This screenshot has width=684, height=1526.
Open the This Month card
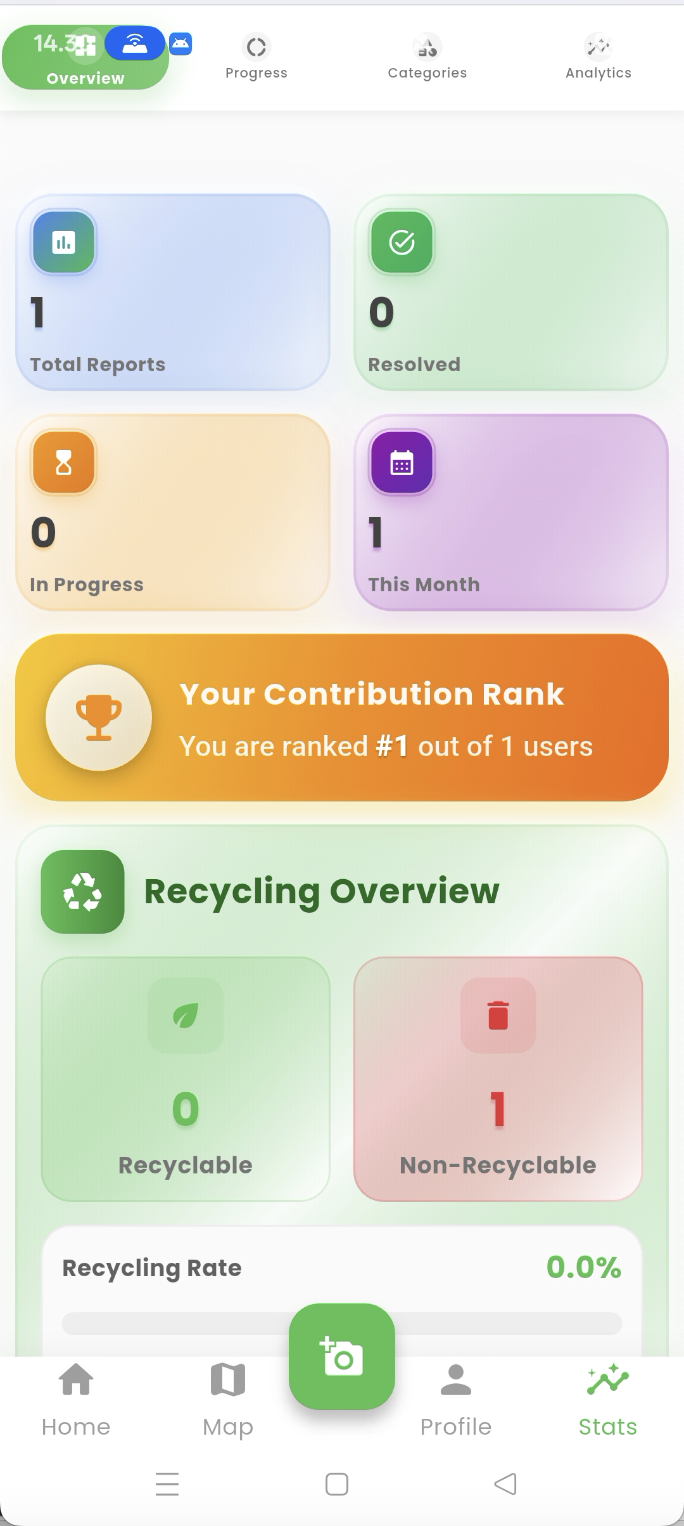click(x=511, y=512)
